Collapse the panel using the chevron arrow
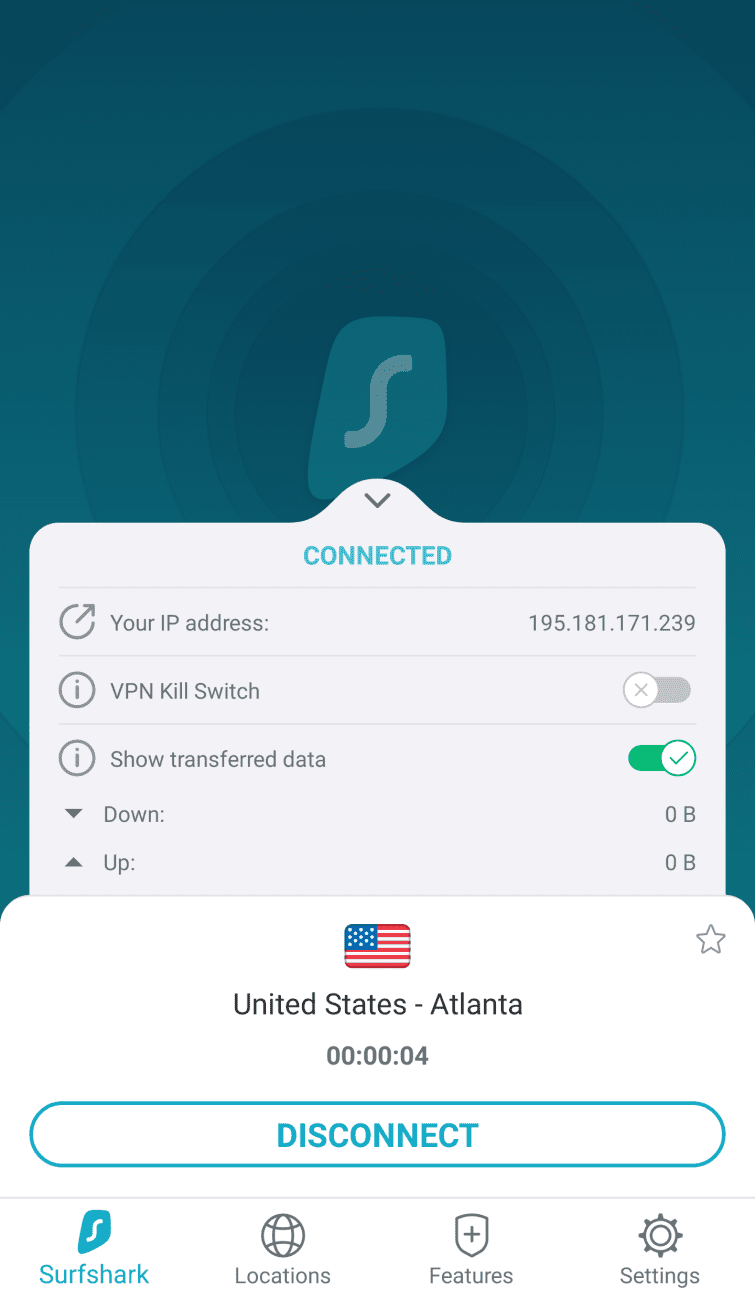 click(x=377, y=499)
